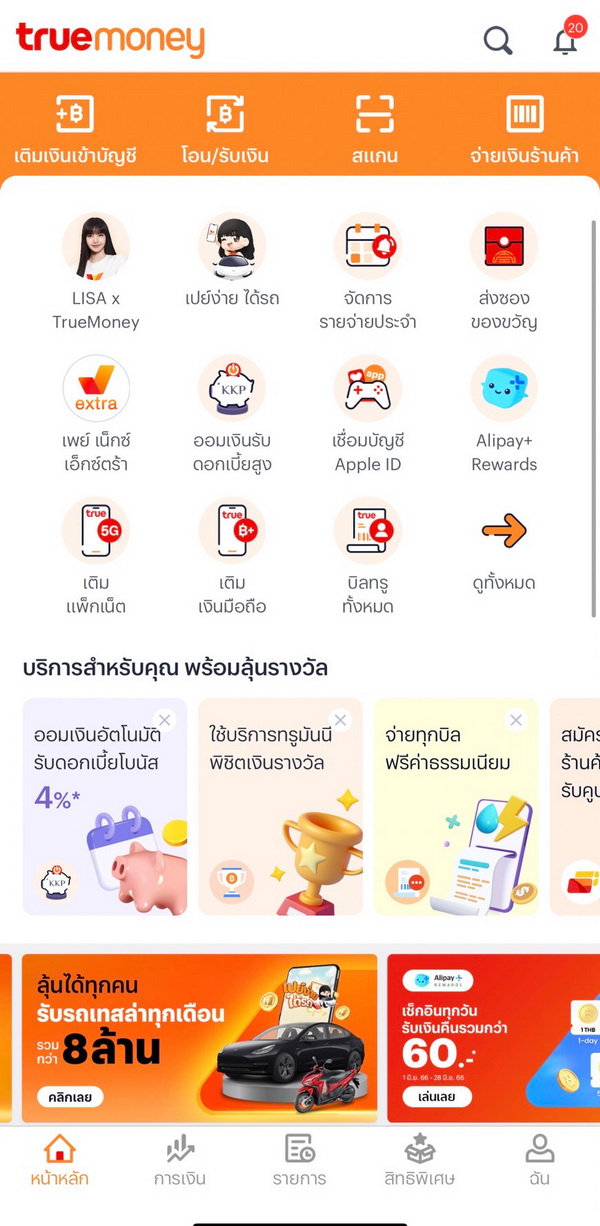Launch the สแกน scanner
600x1226 pixels.
coord(375,129)
